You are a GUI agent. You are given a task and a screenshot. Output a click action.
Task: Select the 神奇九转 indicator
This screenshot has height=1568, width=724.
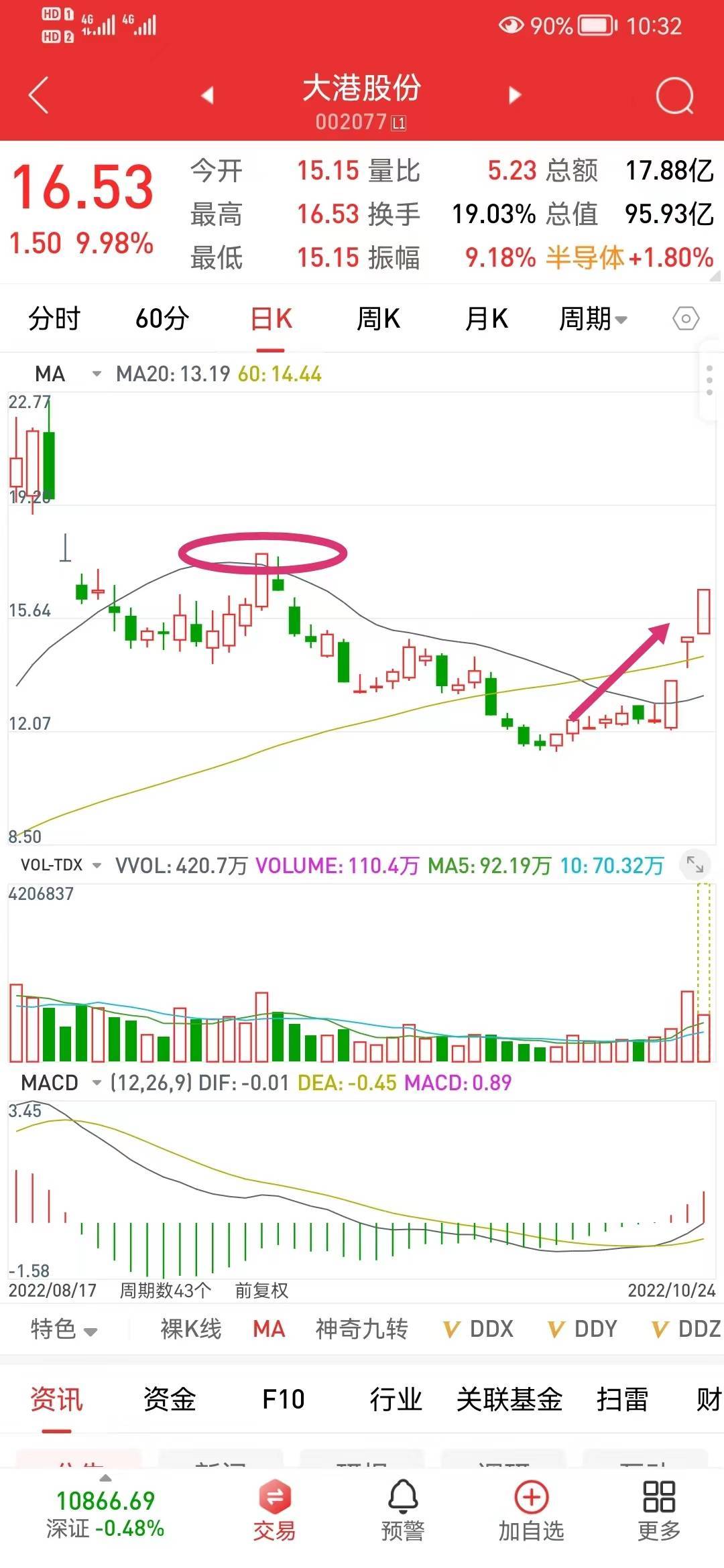pos(361,1329)
